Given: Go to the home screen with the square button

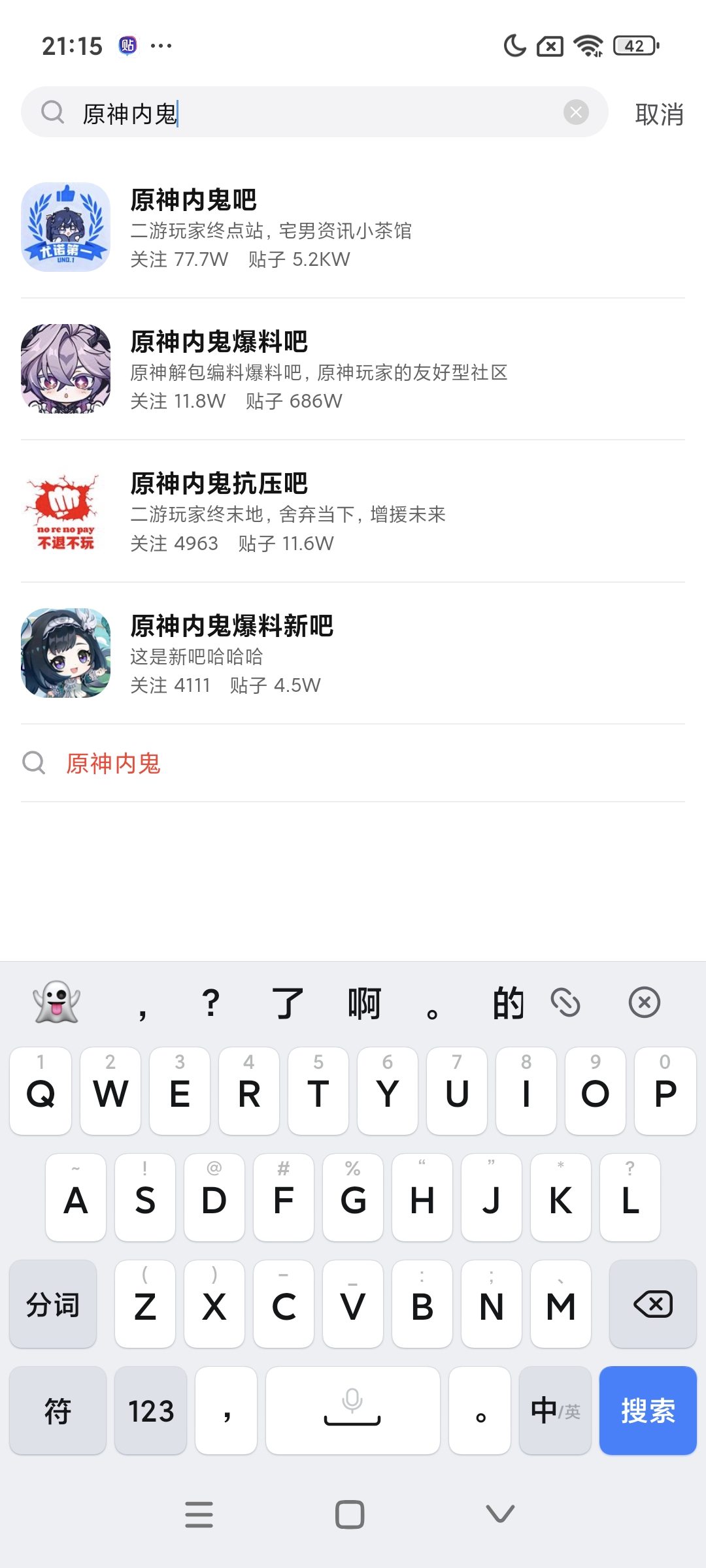Looking at the screenshot, I should (350, 1514).
